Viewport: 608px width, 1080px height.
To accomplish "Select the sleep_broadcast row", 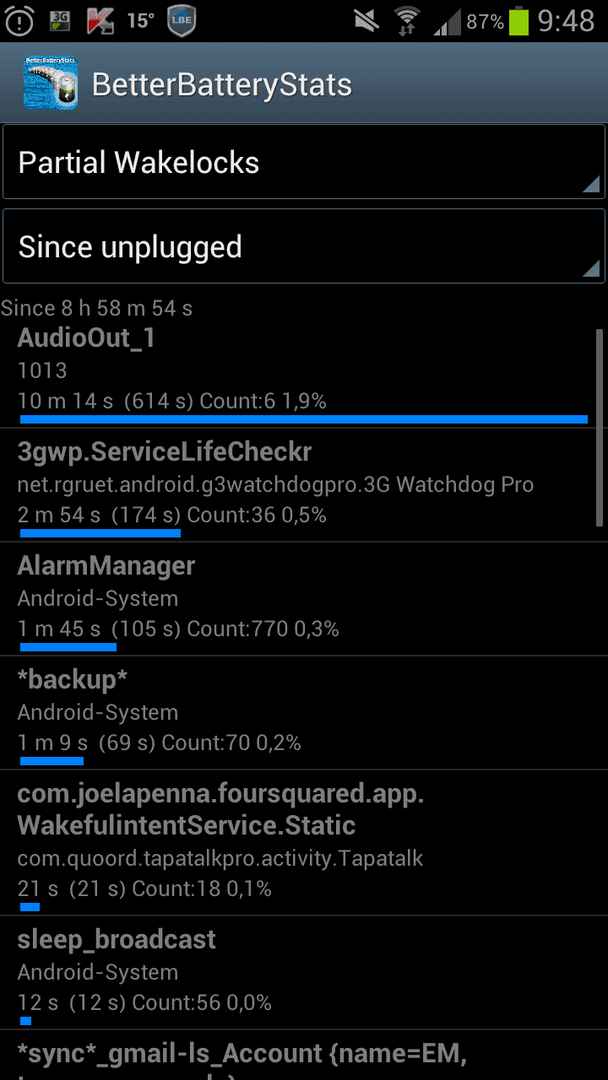I will tap(304, 973).
